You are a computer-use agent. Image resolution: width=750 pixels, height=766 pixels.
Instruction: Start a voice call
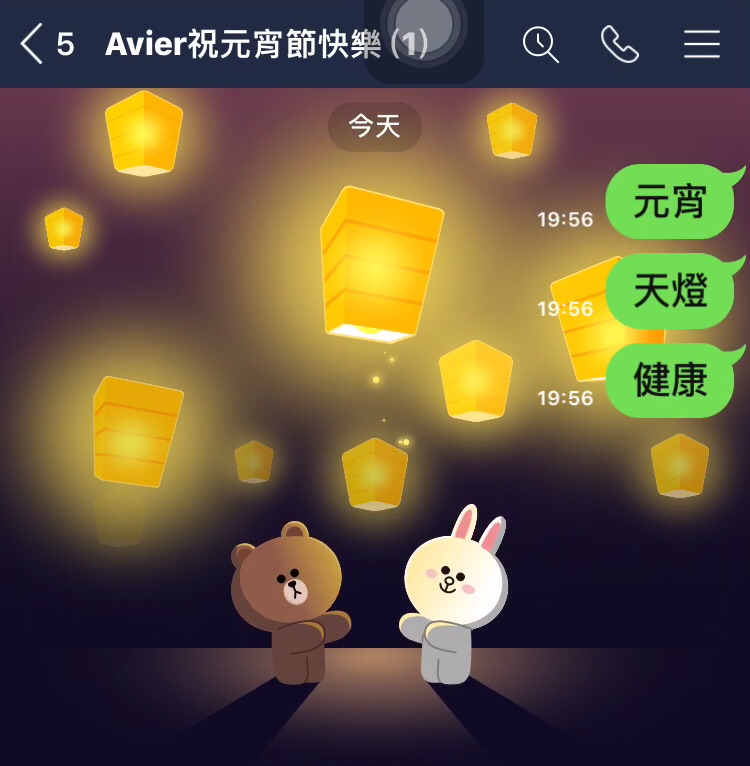[x=619, y=44]
